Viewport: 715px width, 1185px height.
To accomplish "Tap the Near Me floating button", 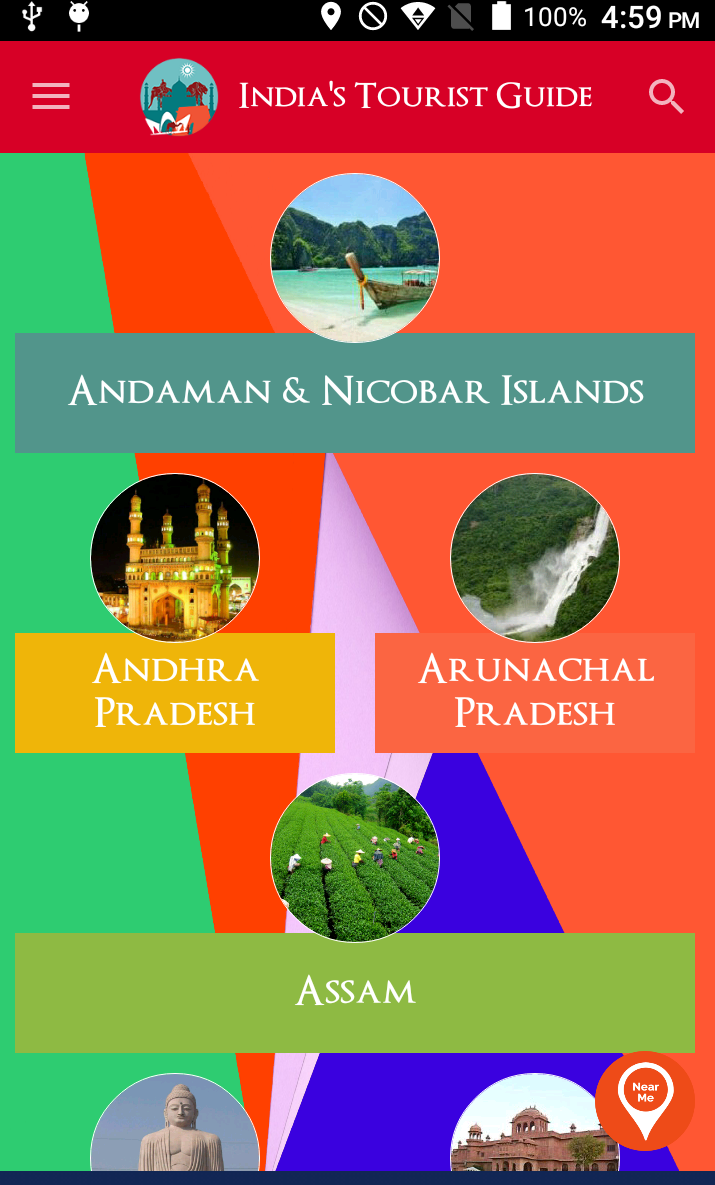I will tap(645, 1100).
